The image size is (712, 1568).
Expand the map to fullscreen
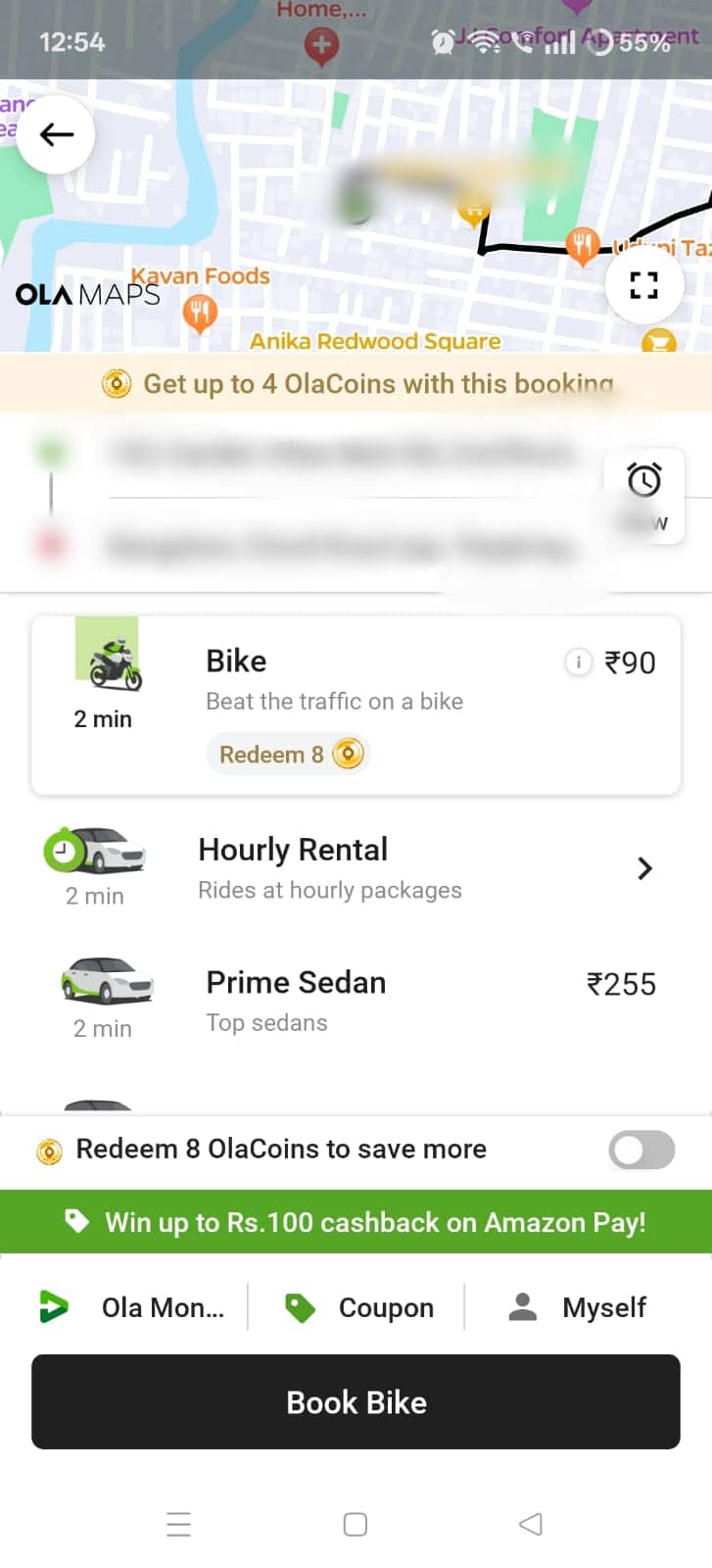[x=643, y=285]
